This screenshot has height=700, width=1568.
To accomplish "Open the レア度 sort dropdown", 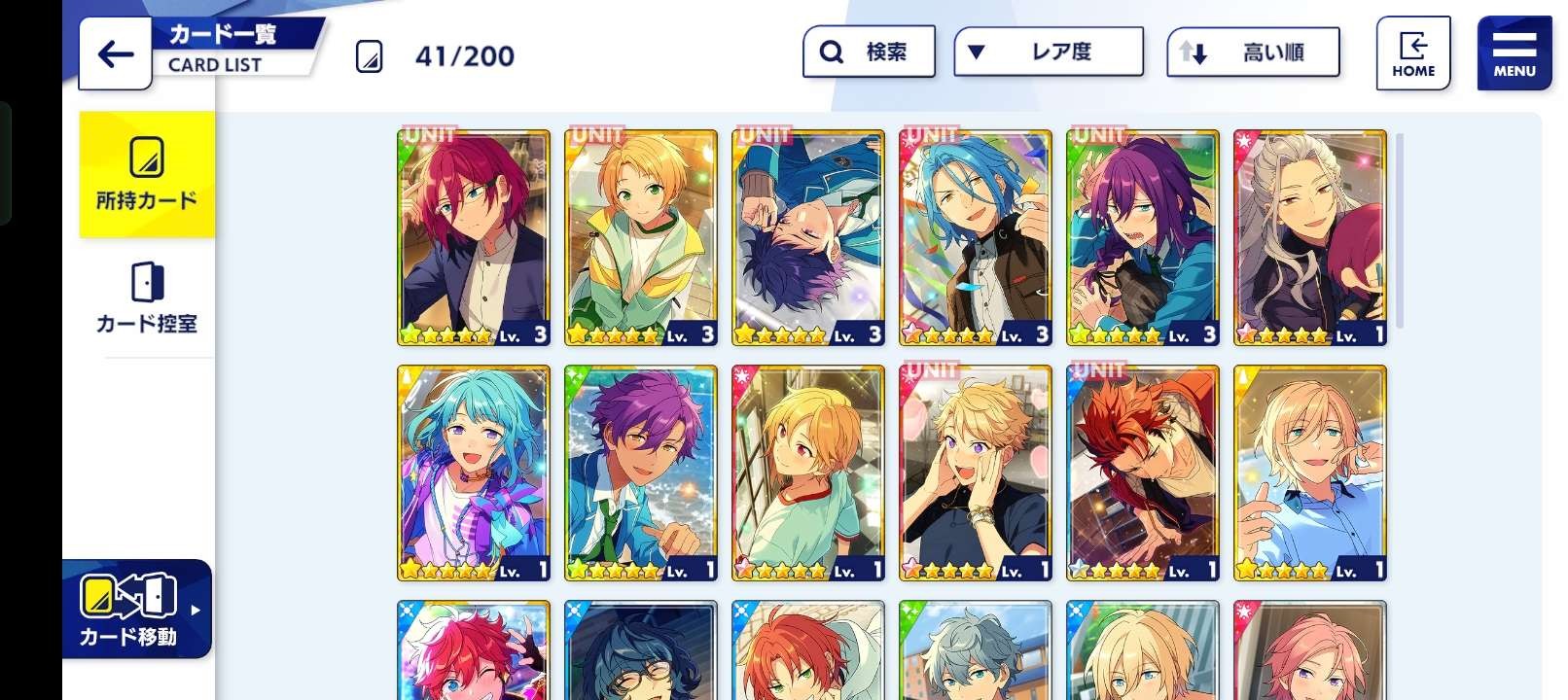I will 1048,52.
